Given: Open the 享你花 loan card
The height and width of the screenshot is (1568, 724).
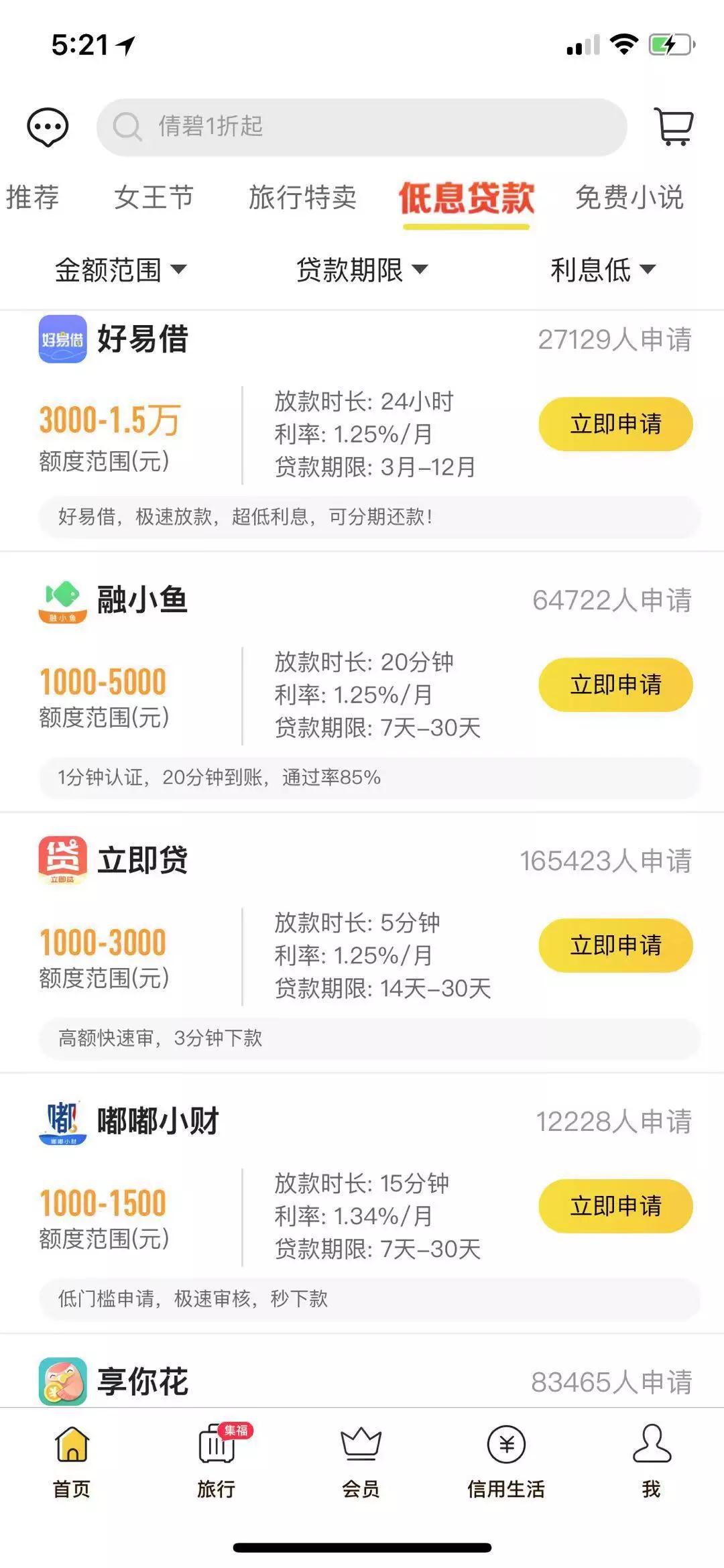Looking at the screenshot, I should pyautogui.click(x=142, y=1381).
